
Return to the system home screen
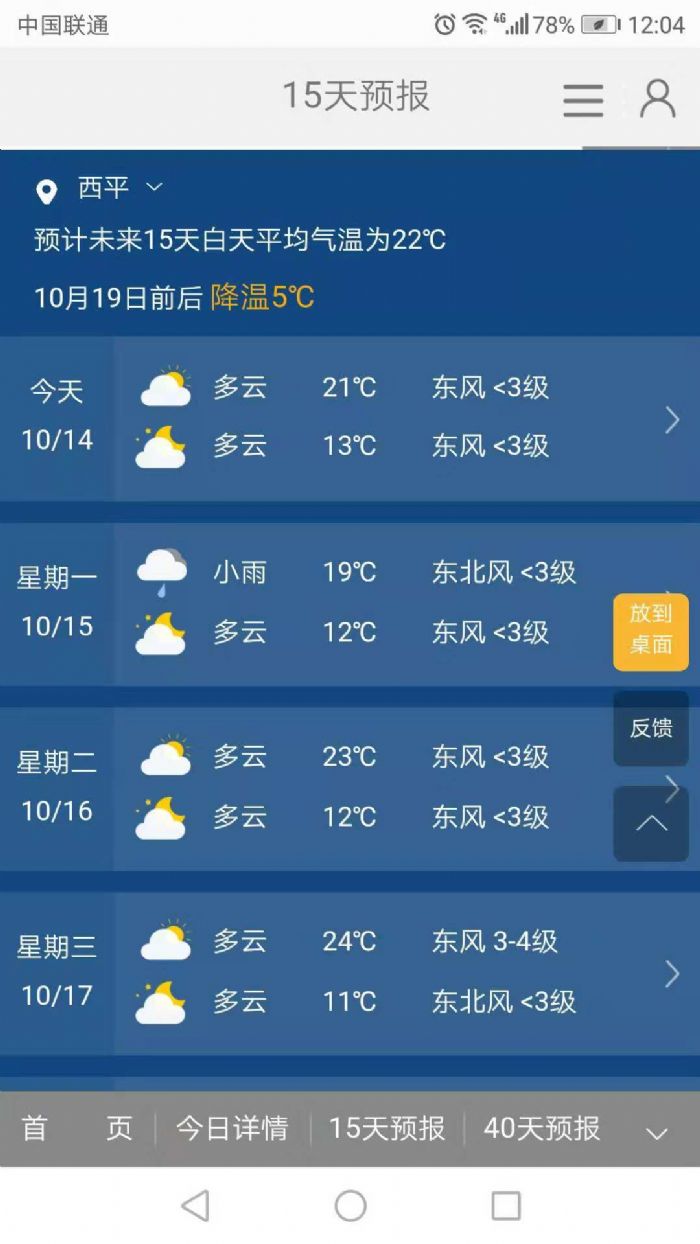[x=350, y=1206]
